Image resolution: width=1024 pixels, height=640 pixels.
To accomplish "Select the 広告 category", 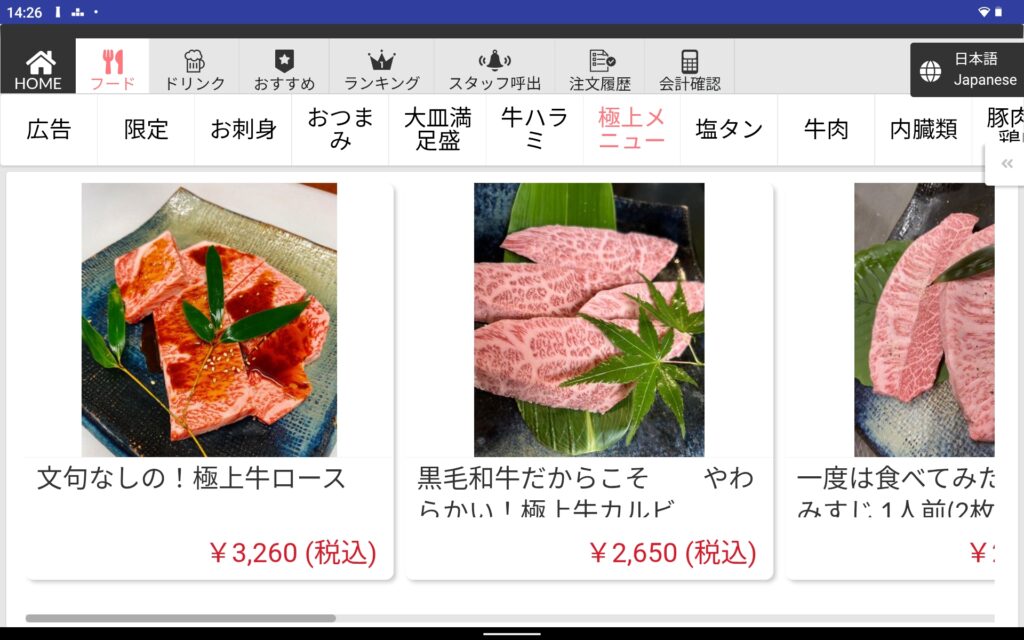I will [x=49, y=129].
